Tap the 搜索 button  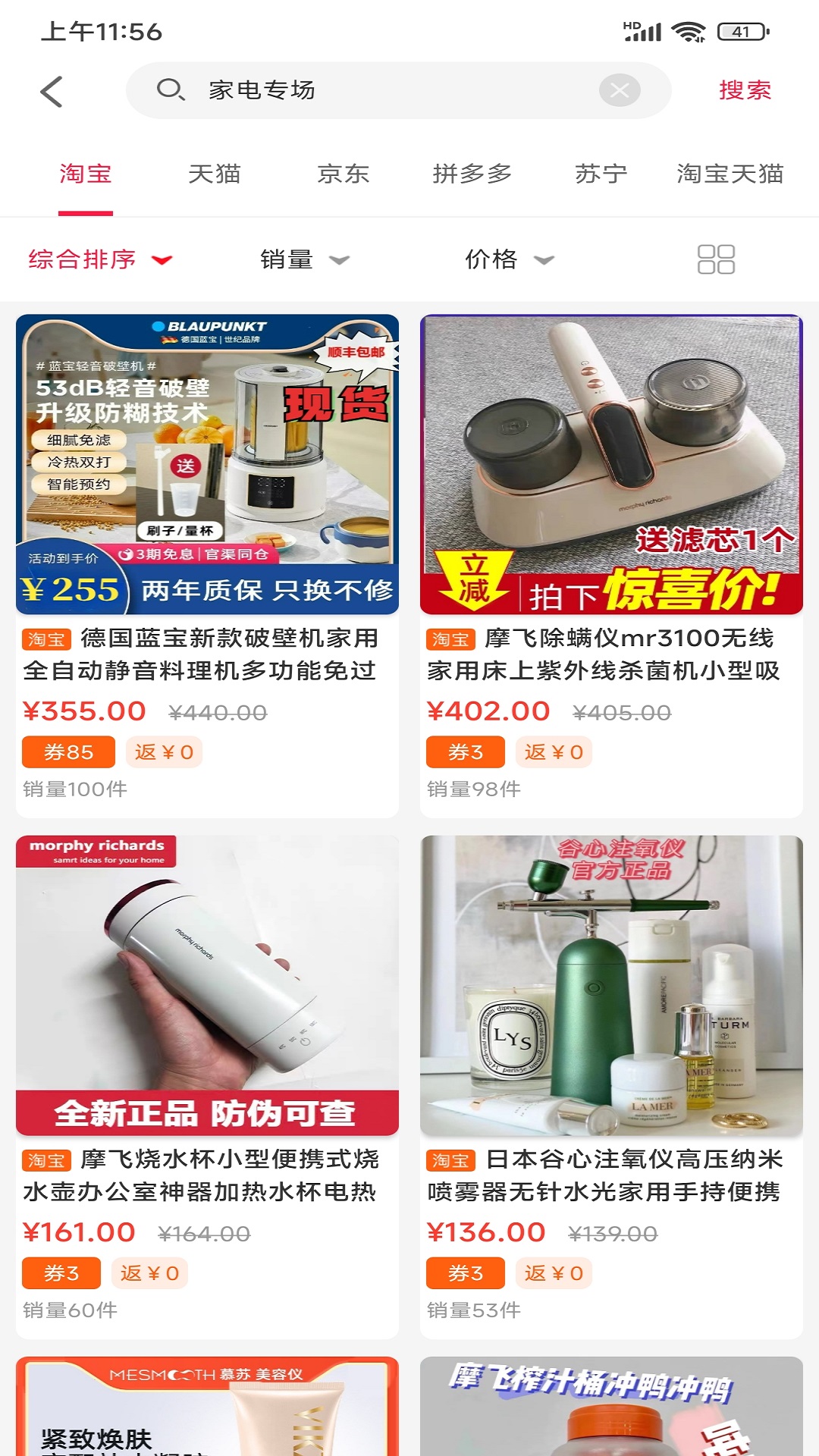(745, 90)
